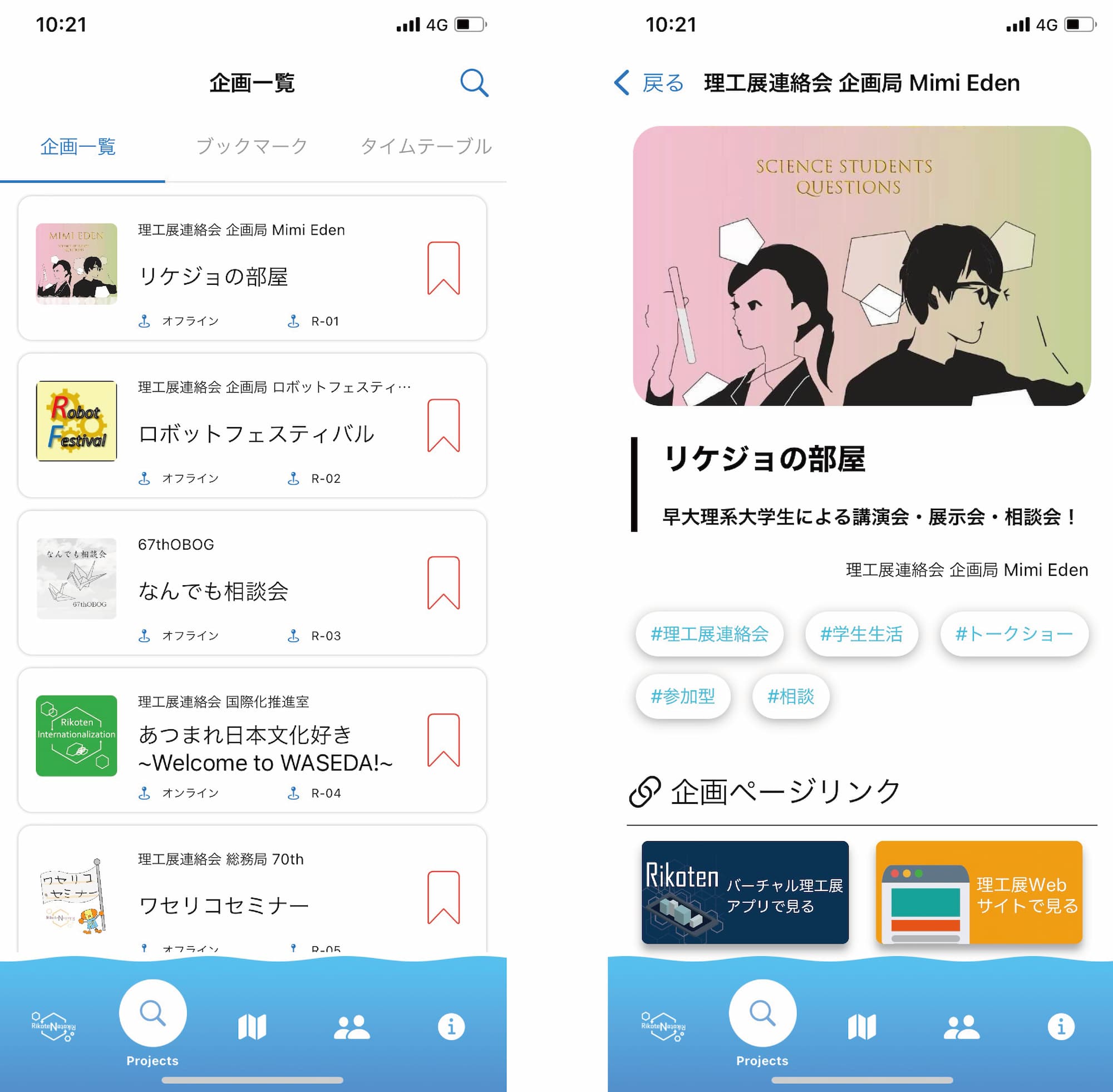Screen dimensions: 1113x1092
Task: Bookmark the ロボットフェスティバル project
Action: [x=444, y=426]
